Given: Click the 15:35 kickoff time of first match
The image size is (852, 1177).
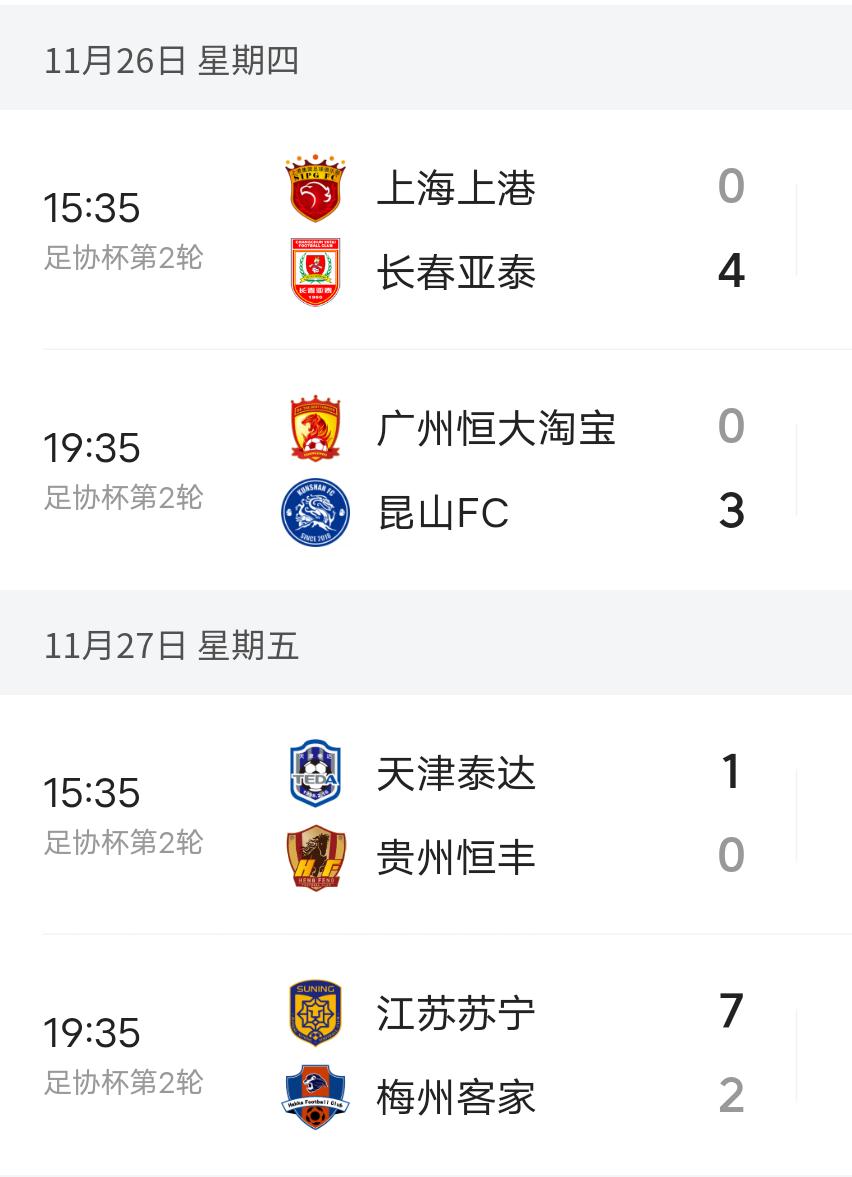Looking at the screenshot, I should [91, 207].
